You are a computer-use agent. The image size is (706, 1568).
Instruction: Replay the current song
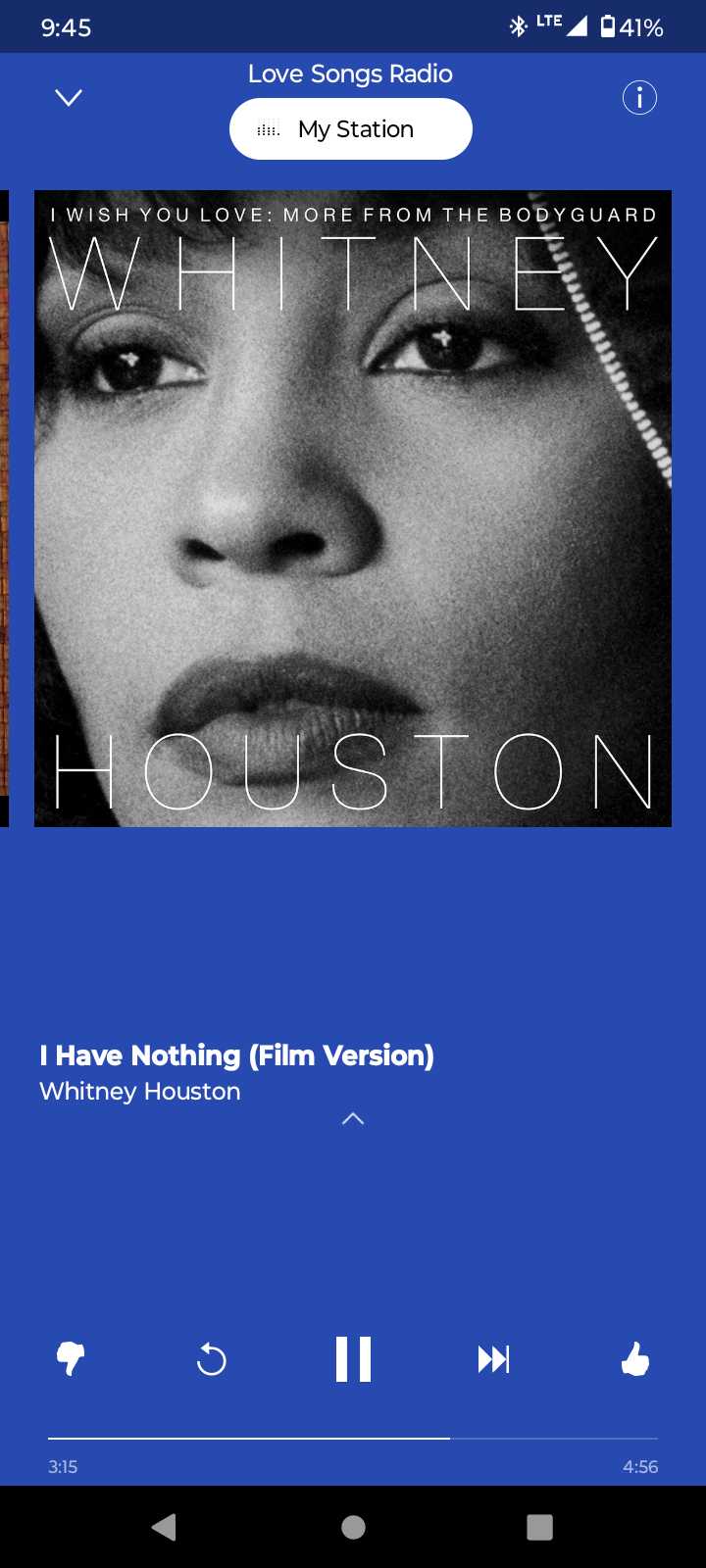(212, 1359)
